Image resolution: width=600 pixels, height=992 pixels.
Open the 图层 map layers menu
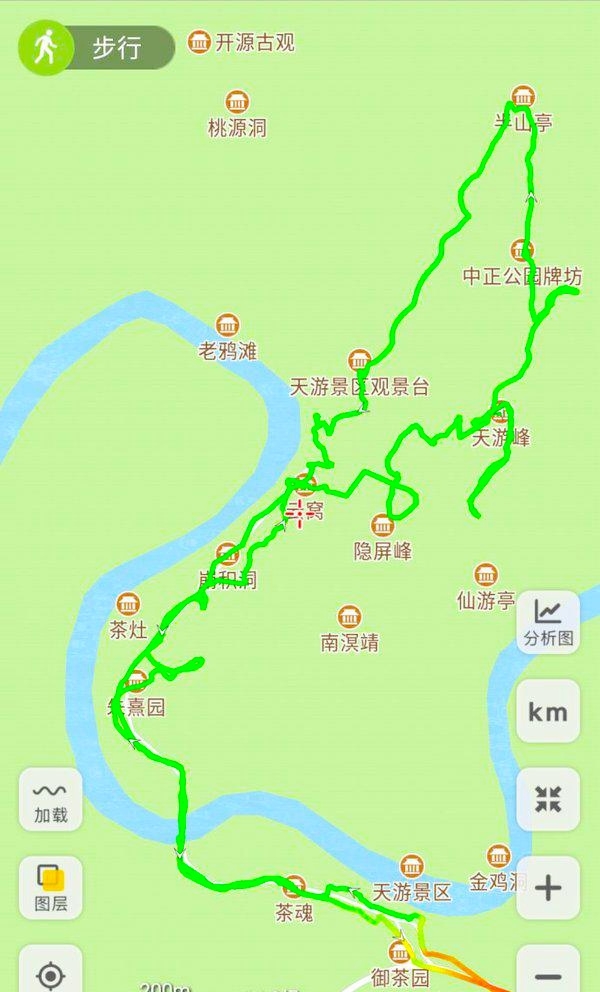51,887
